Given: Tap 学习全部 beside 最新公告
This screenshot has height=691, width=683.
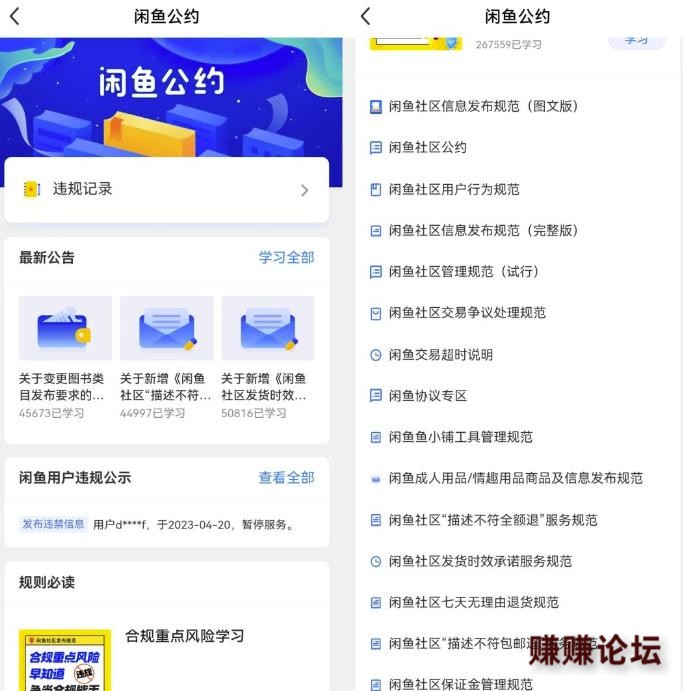Looking at the screenshot, I should click(x=286, y=257).
